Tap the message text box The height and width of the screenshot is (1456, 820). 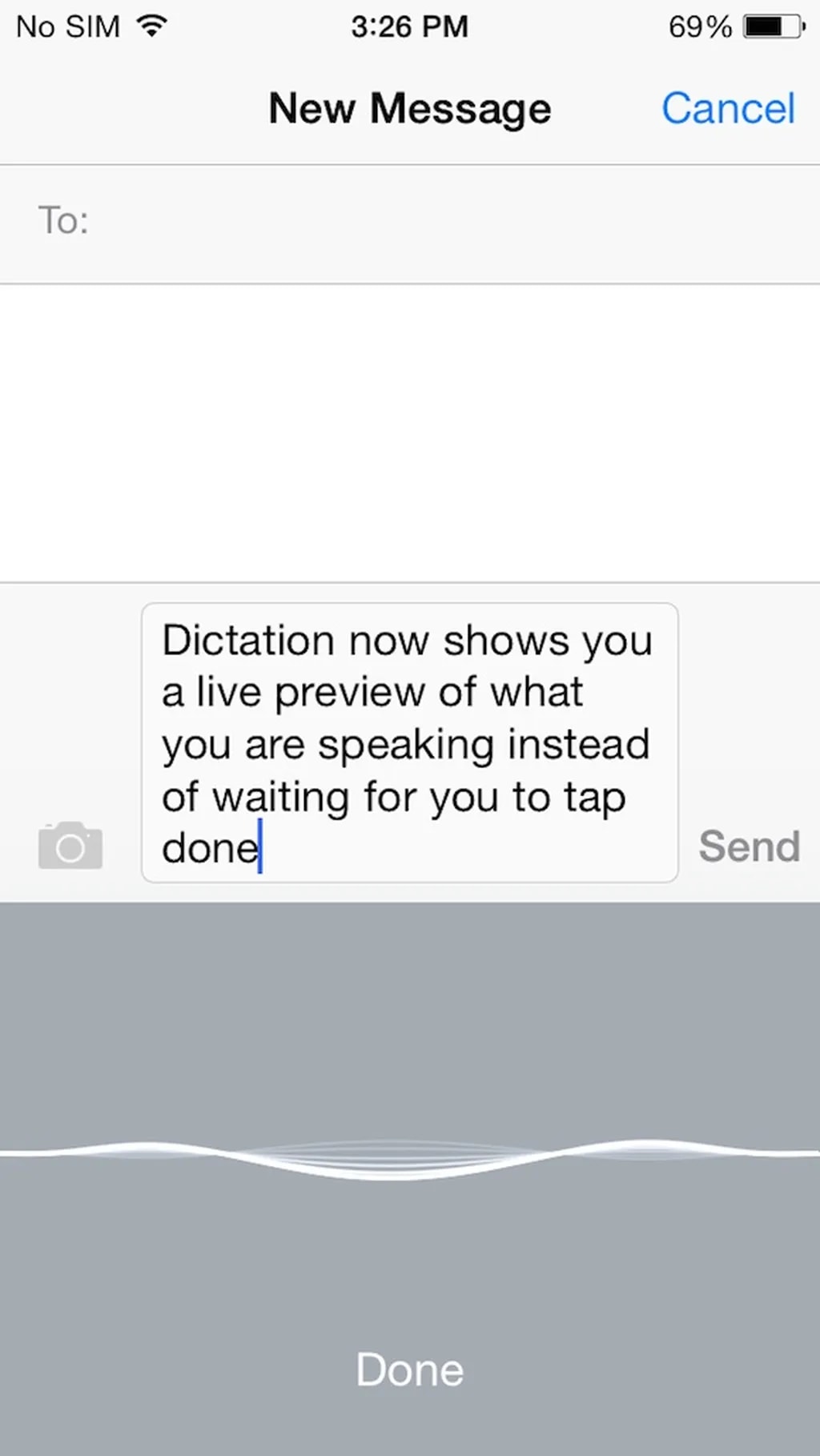point(409,742)
